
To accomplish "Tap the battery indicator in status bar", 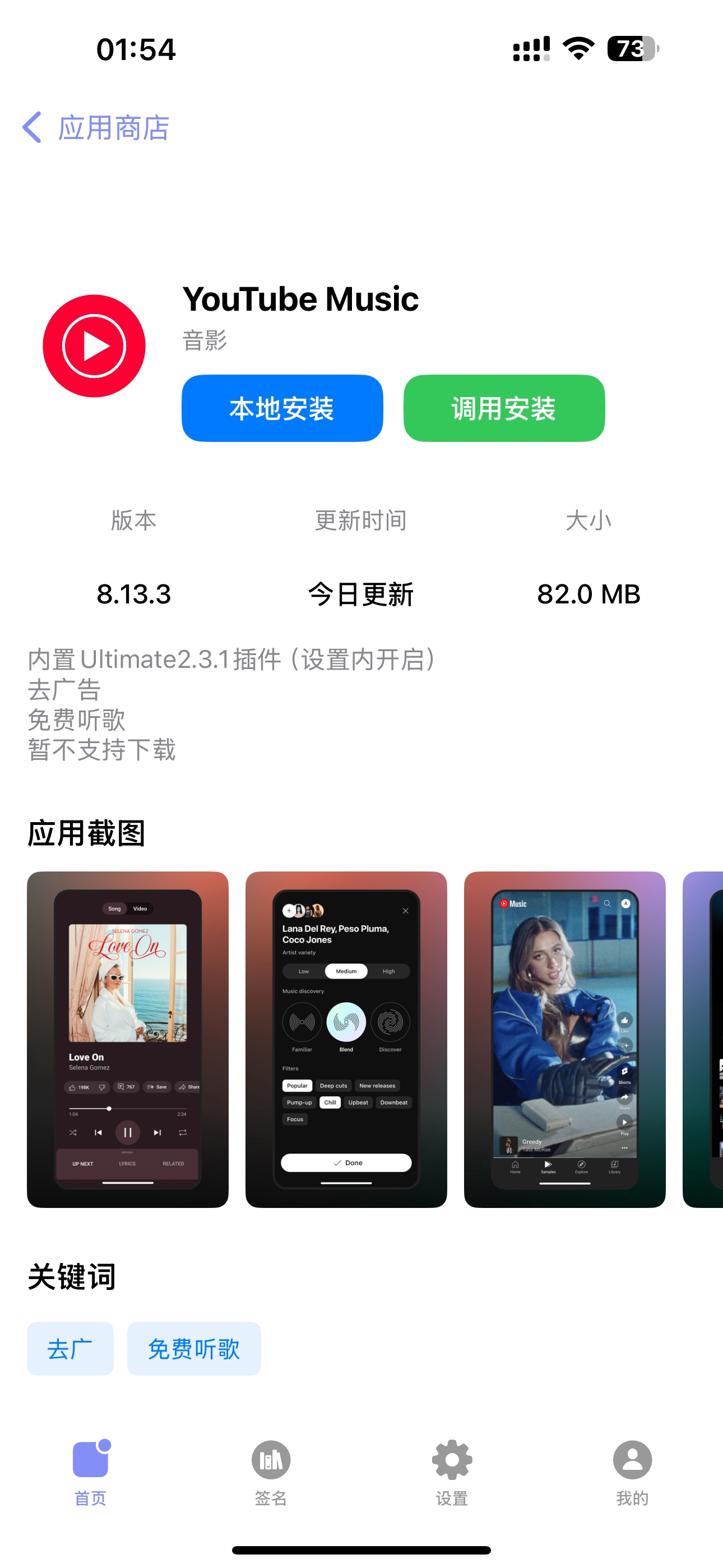I will click(633, 50).
